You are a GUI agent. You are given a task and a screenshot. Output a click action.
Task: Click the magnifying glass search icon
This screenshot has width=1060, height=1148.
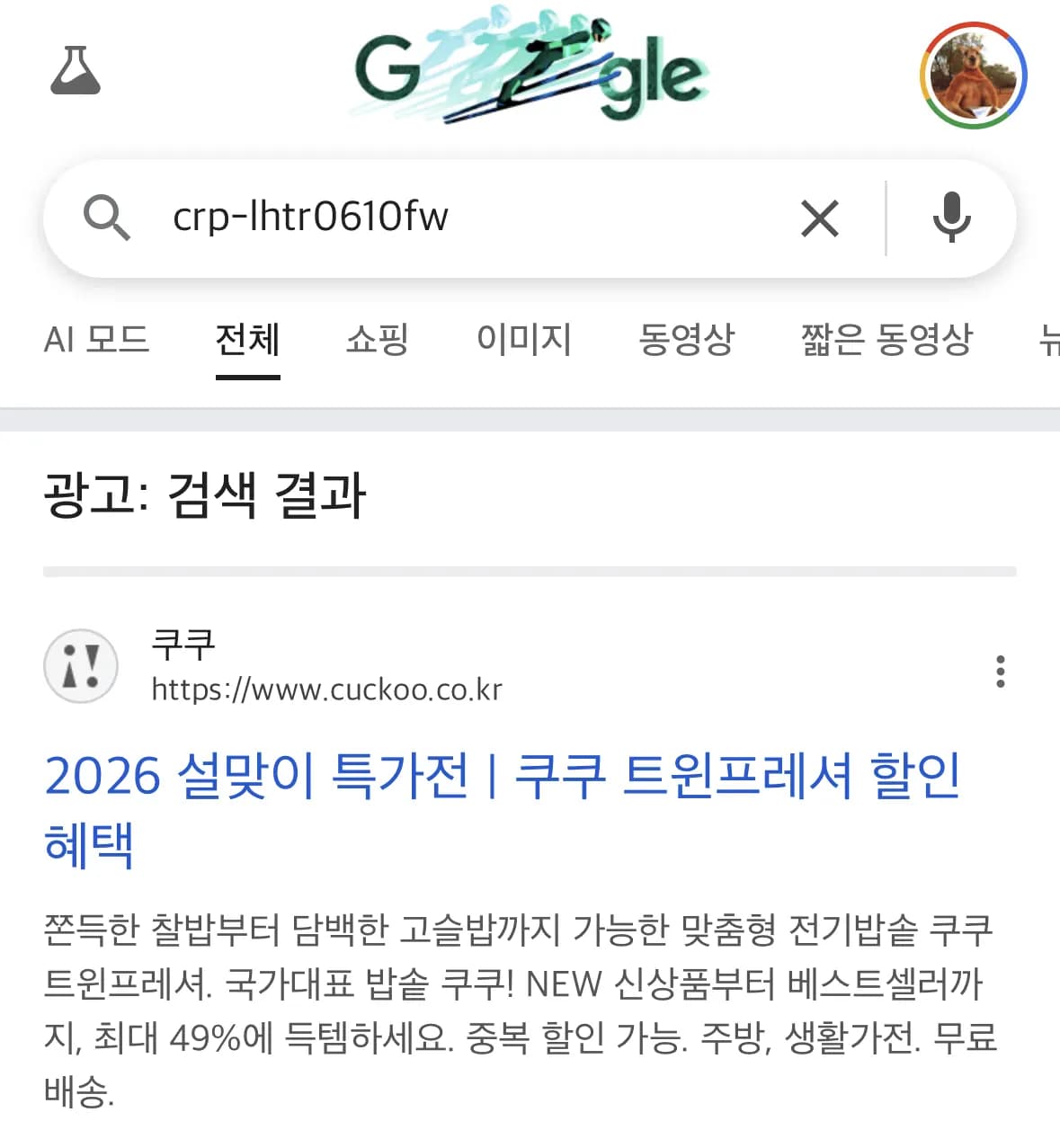pyautogui.click(x=109, y=218)
